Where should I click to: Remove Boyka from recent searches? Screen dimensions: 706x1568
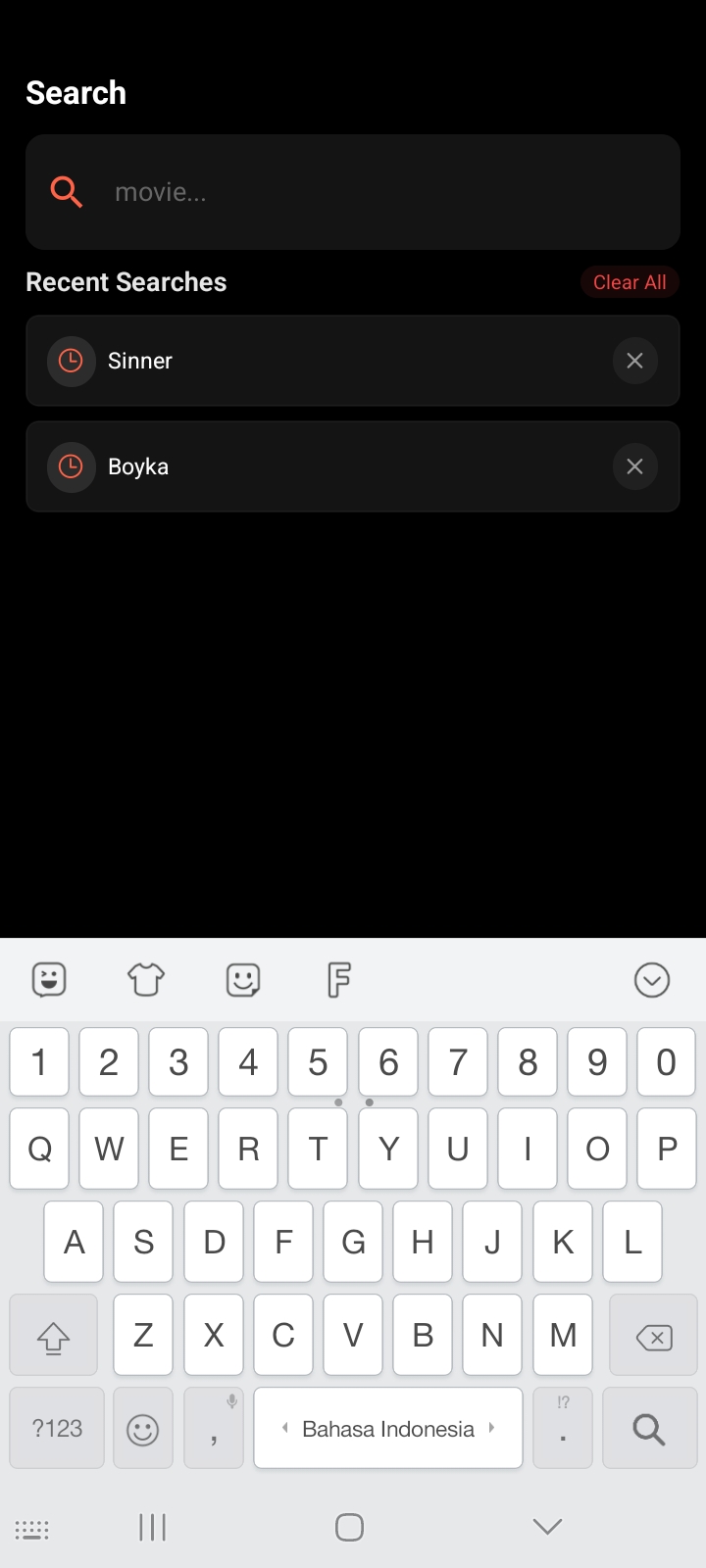tap(634, 466)
